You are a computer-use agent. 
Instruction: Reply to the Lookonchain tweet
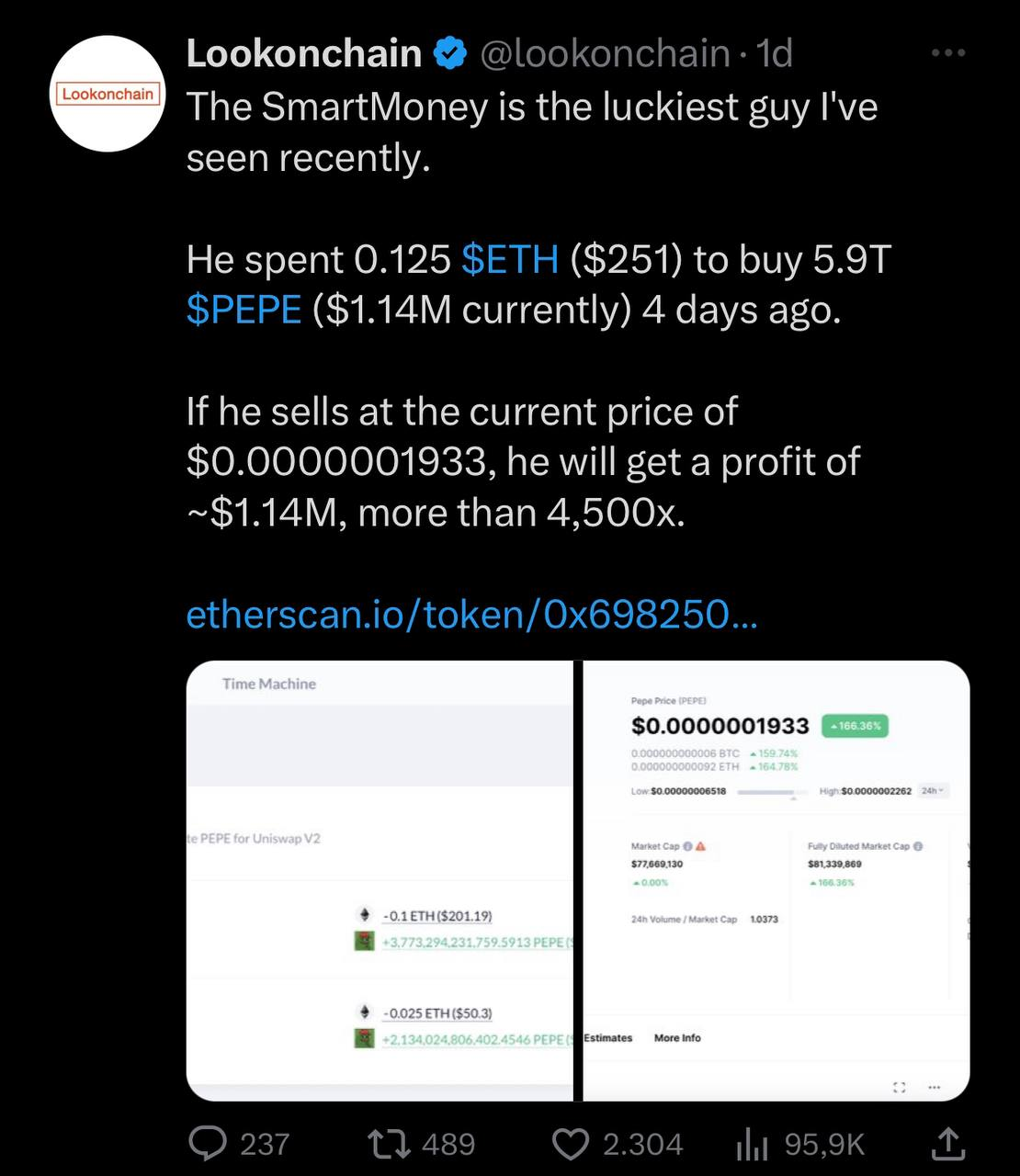pos(209,1144)
